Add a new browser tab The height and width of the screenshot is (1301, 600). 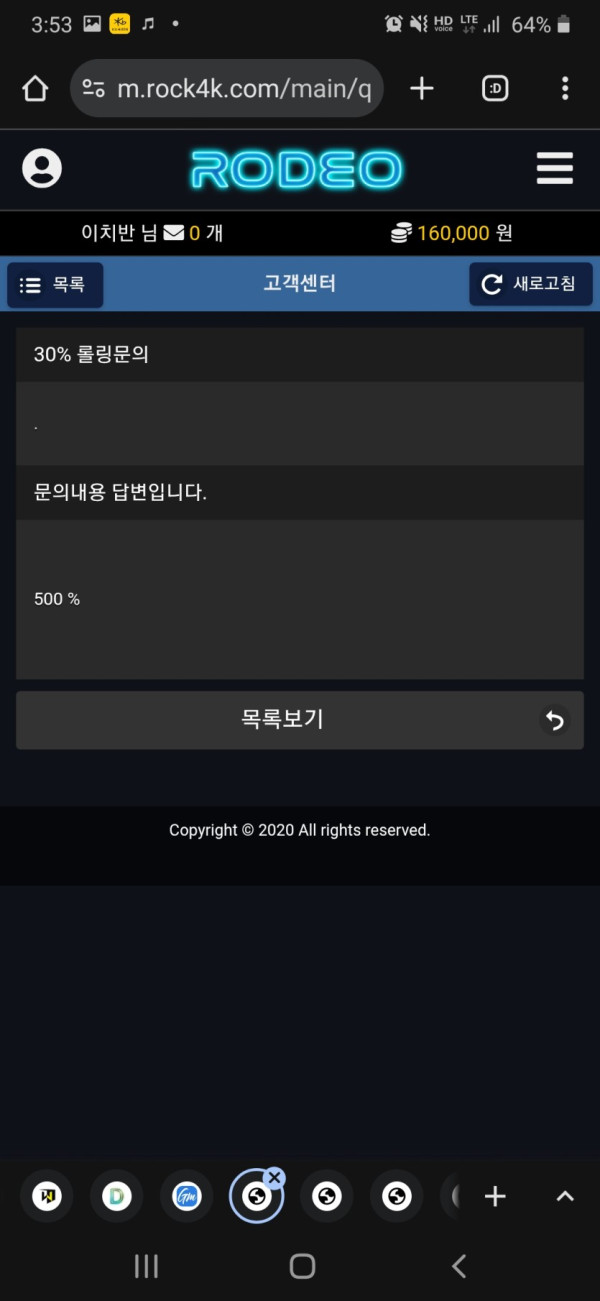pyautogui.click(x=422, y=89)
